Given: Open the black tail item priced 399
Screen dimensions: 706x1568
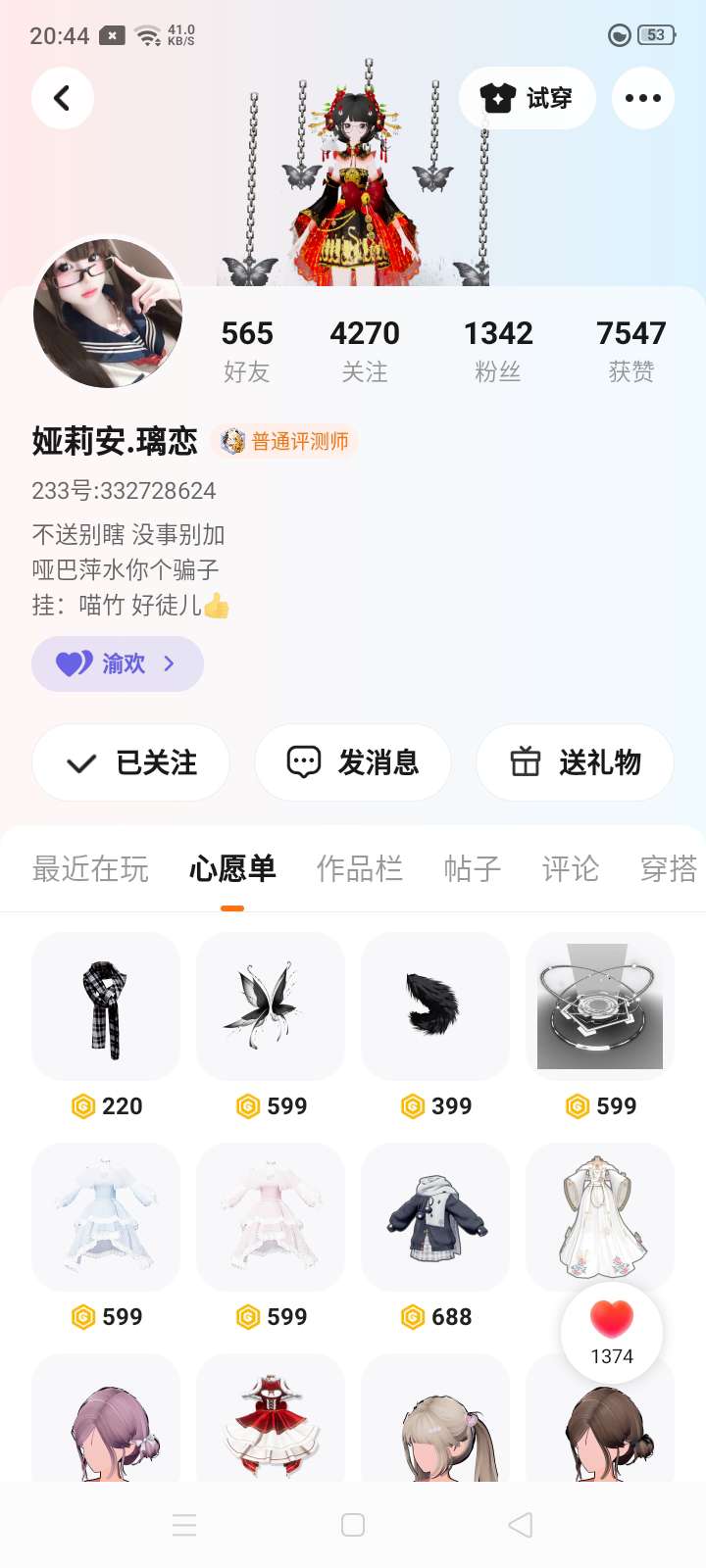Looking at the screenshot, I should (435, 1006).
